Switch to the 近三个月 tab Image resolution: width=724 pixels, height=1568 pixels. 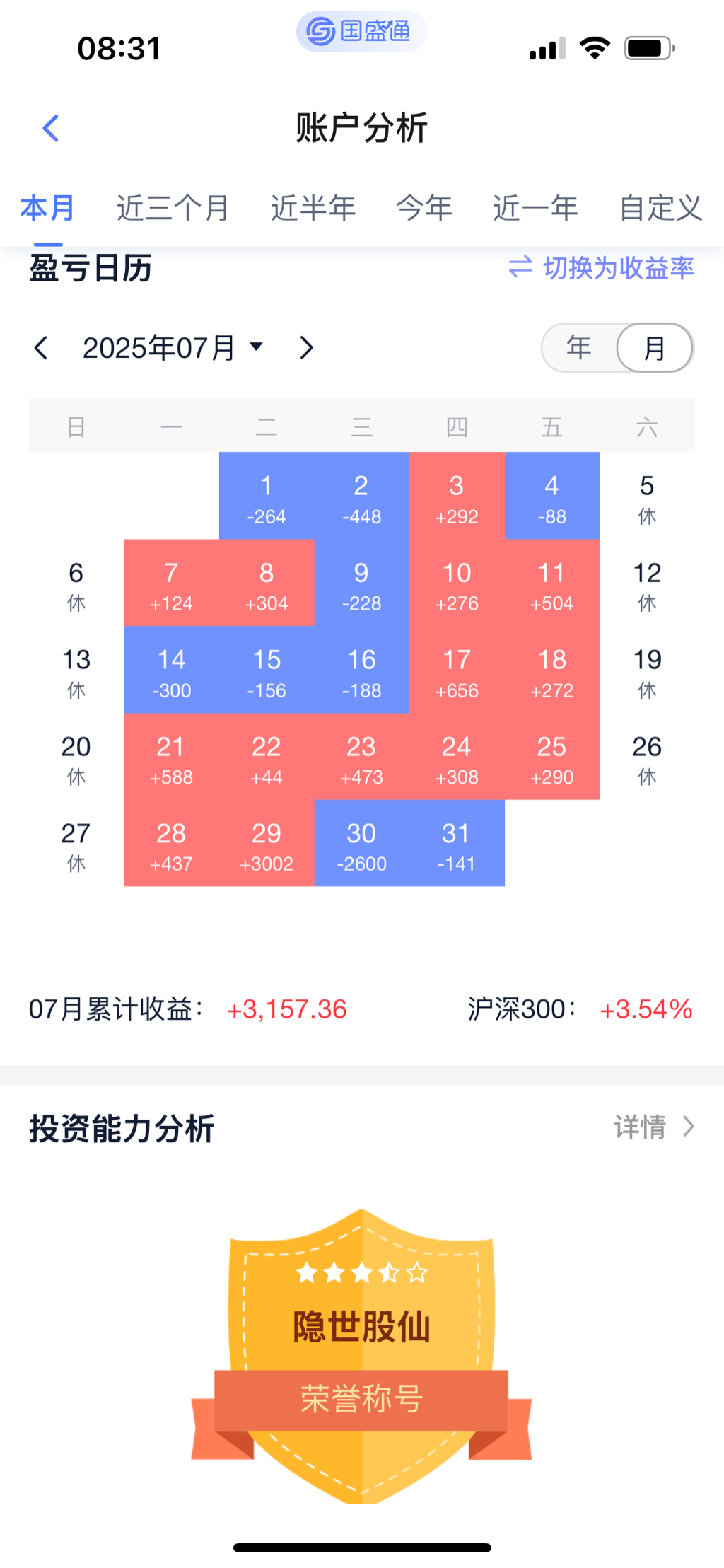173,208
